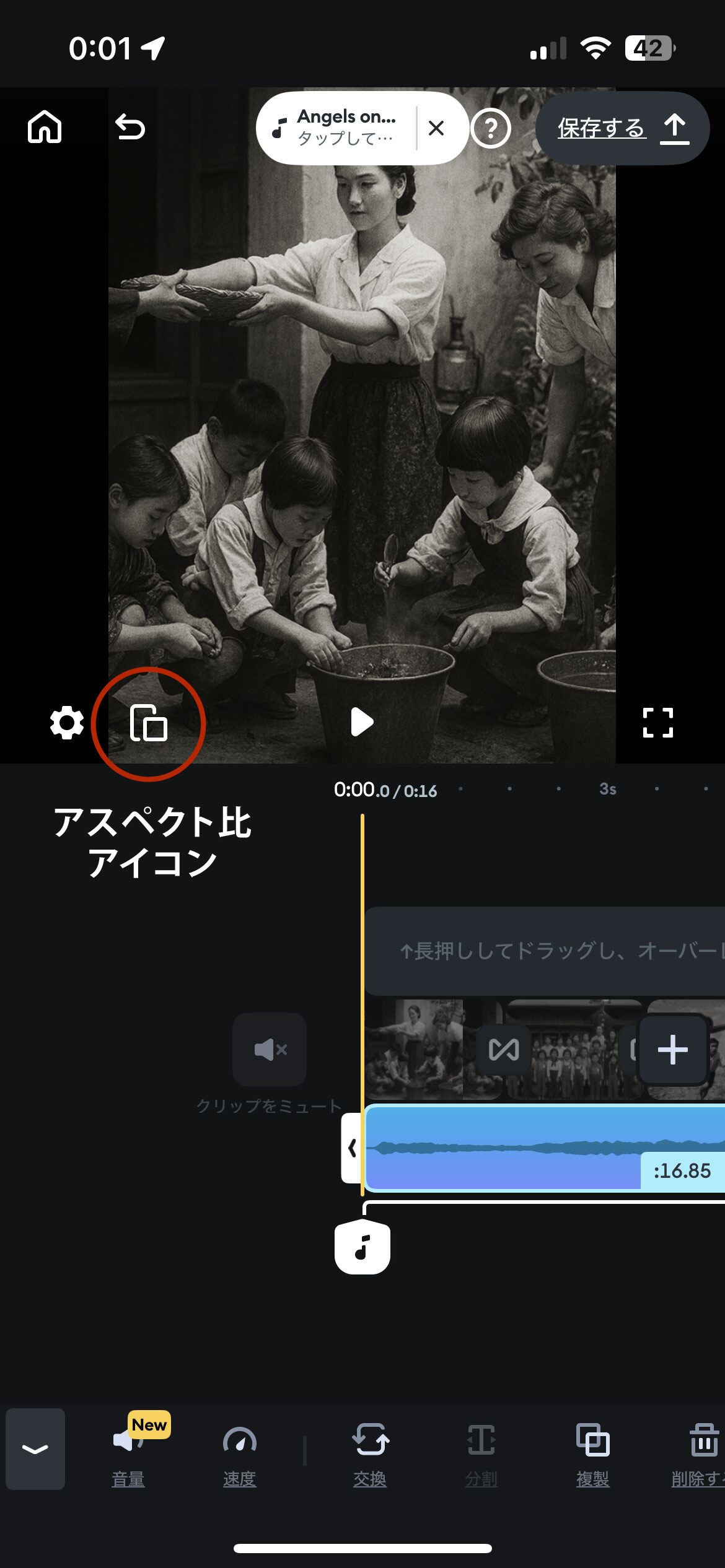The height and width of the screenshot is (1568, 725).
Task: Add a new clip with the plus button
Action: tap(672, 1050)
